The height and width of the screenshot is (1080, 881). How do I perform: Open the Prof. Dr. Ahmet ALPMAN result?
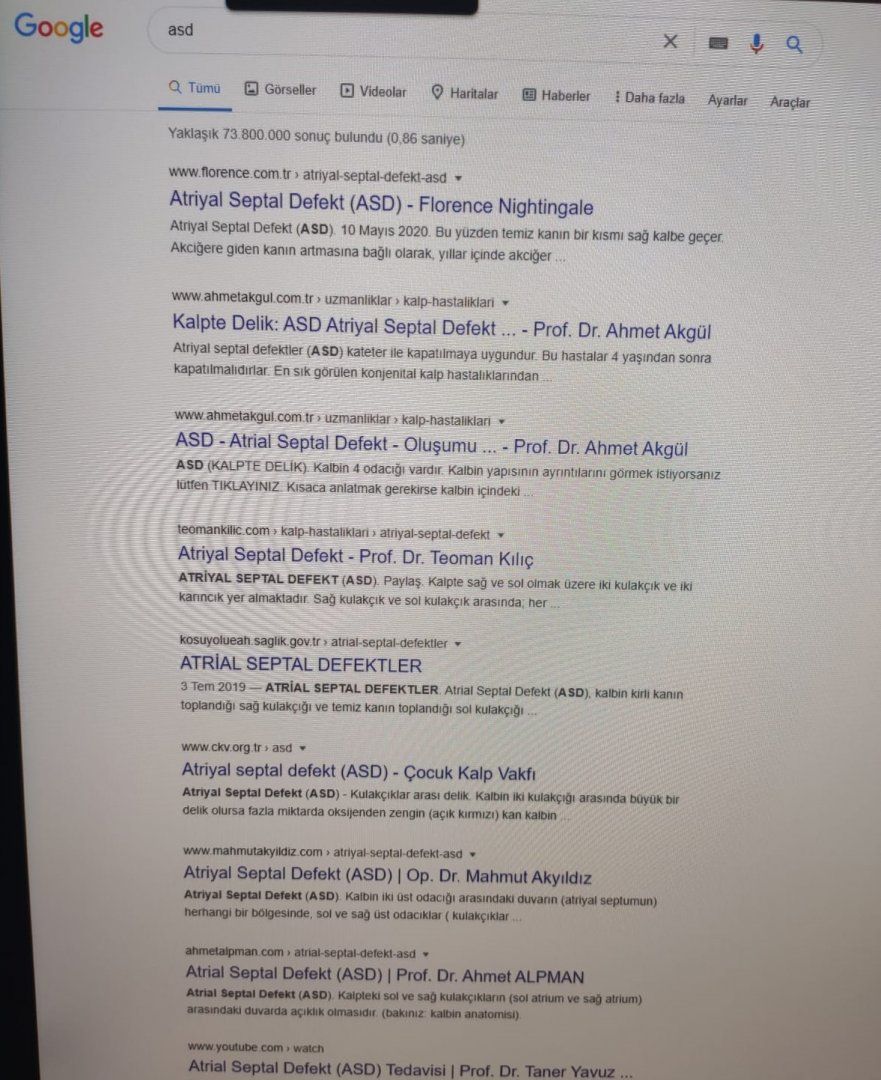(385, 976)
